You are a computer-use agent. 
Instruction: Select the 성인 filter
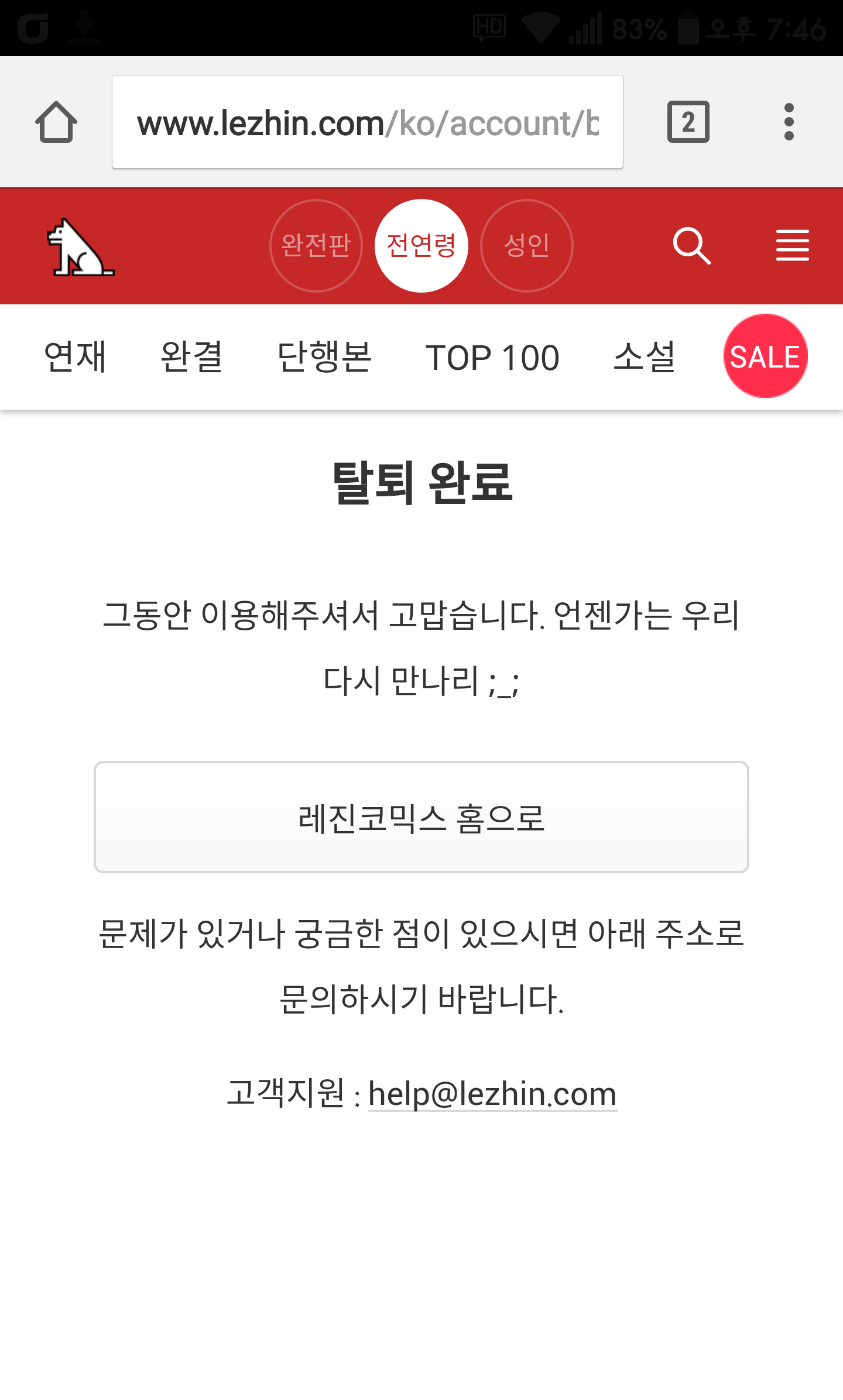(x=527, y=246)
